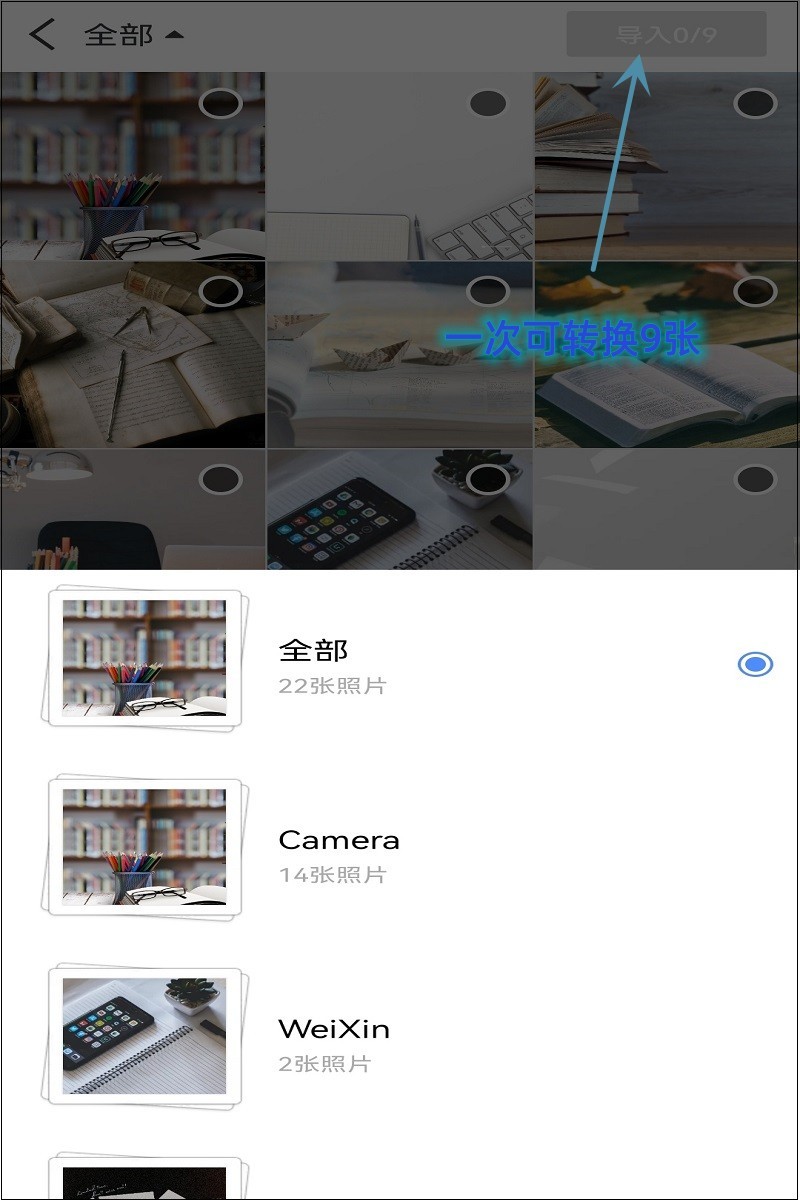
Task: Toggle selection circle on pencil cup photo
Action: point(219,103)
